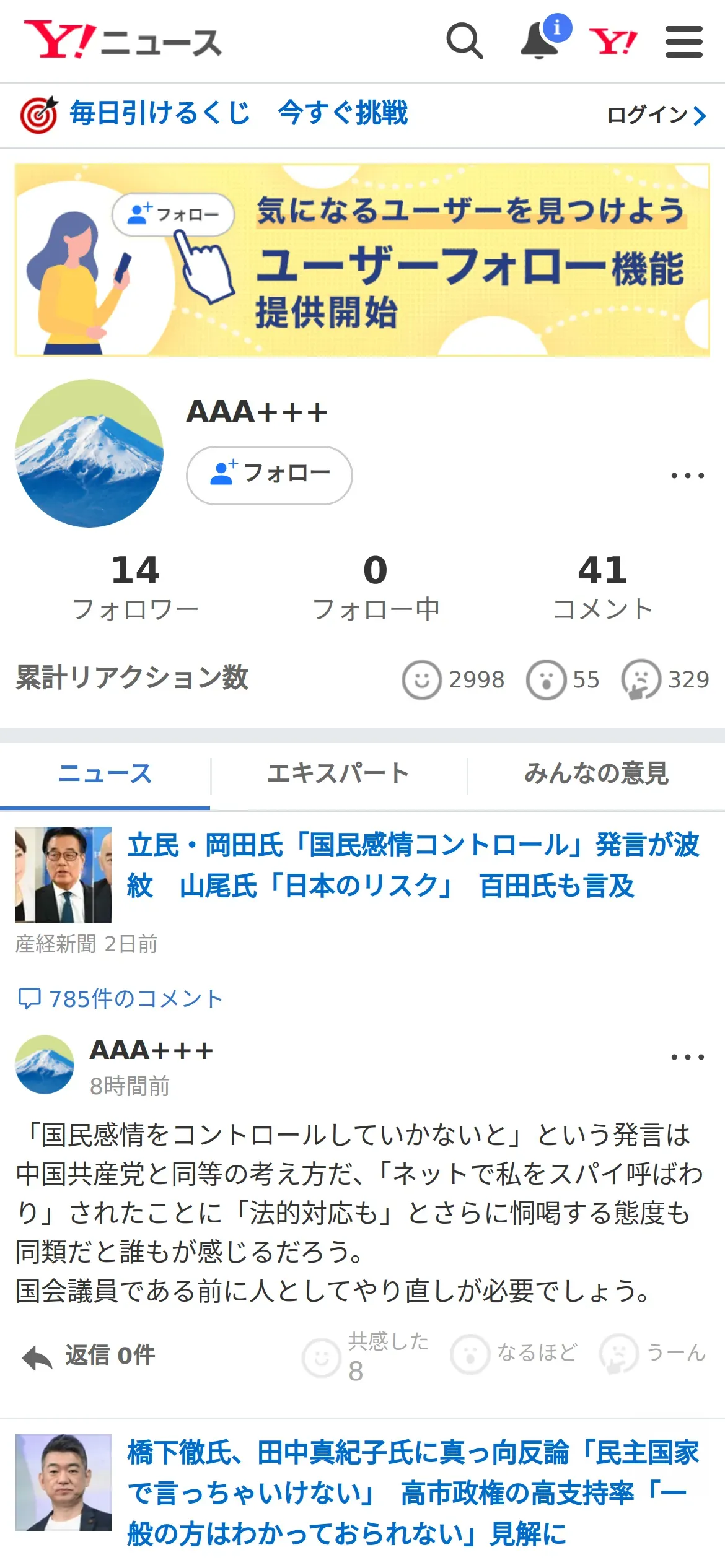Screen dimensions: 725x1568
Task: Open the overflow menu on the AAA+++ comment
Action: point(687,1057)
